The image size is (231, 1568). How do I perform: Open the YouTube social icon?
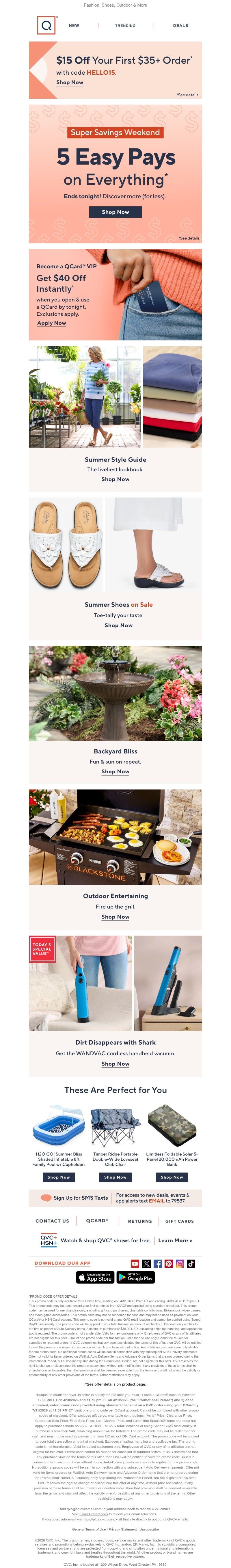coord(135,1264)
